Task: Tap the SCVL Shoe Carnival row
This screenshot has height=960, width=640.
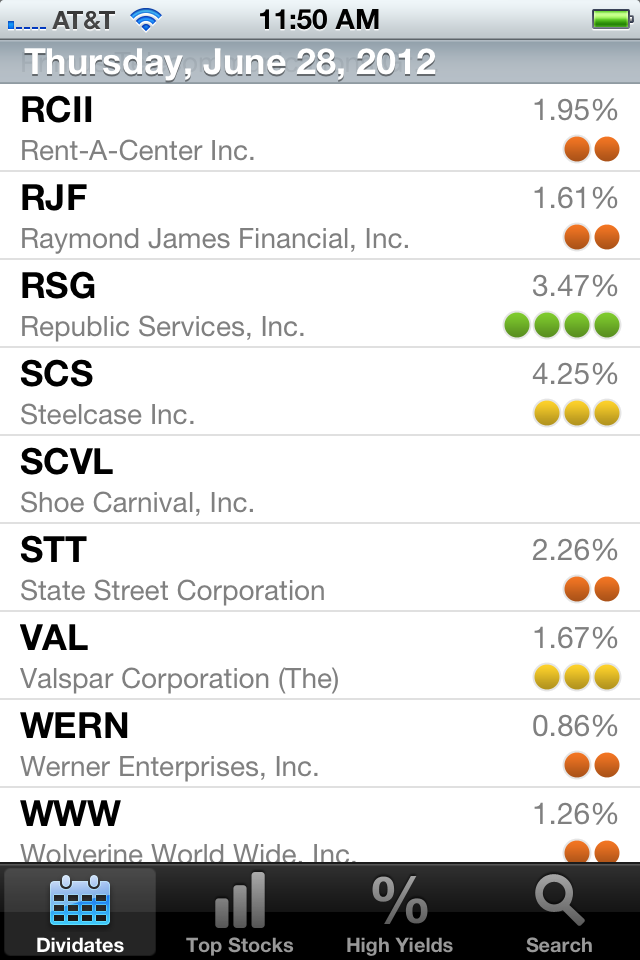Action: point(320,480)
